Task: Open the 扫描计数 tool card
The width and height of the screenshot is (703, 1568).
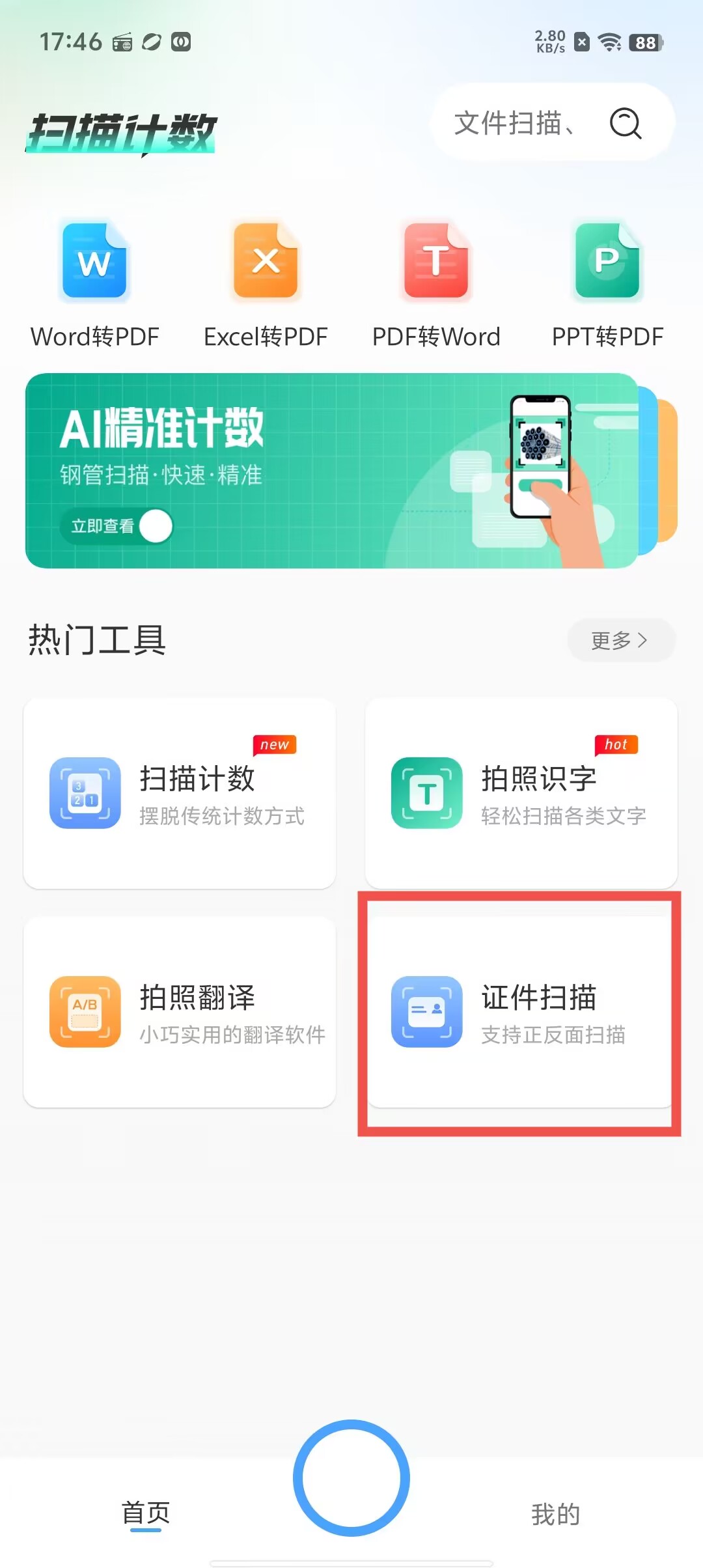Action: pos(180,794)
